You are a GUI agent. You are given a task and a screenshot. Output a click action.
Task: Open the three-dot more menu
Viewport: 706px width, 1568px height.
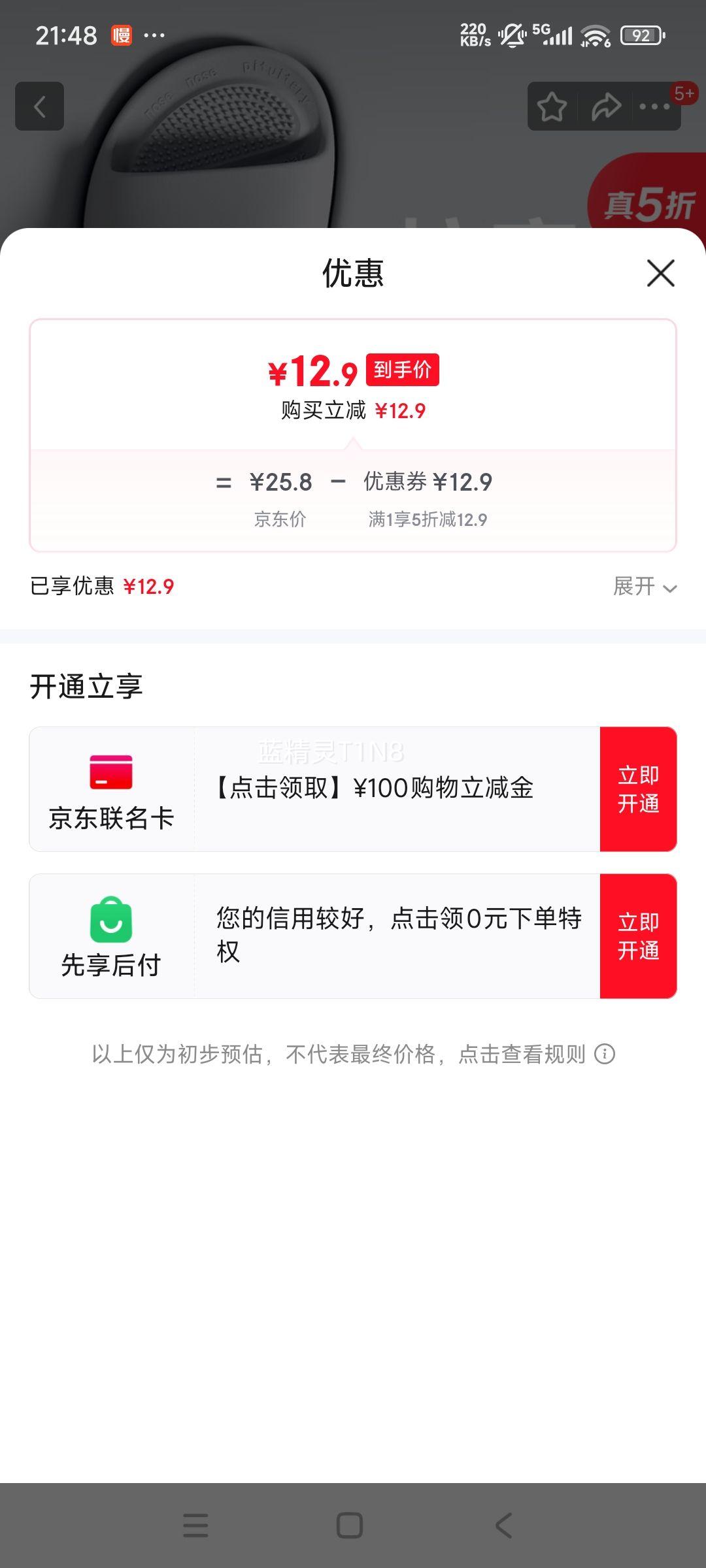coord(655,106)
